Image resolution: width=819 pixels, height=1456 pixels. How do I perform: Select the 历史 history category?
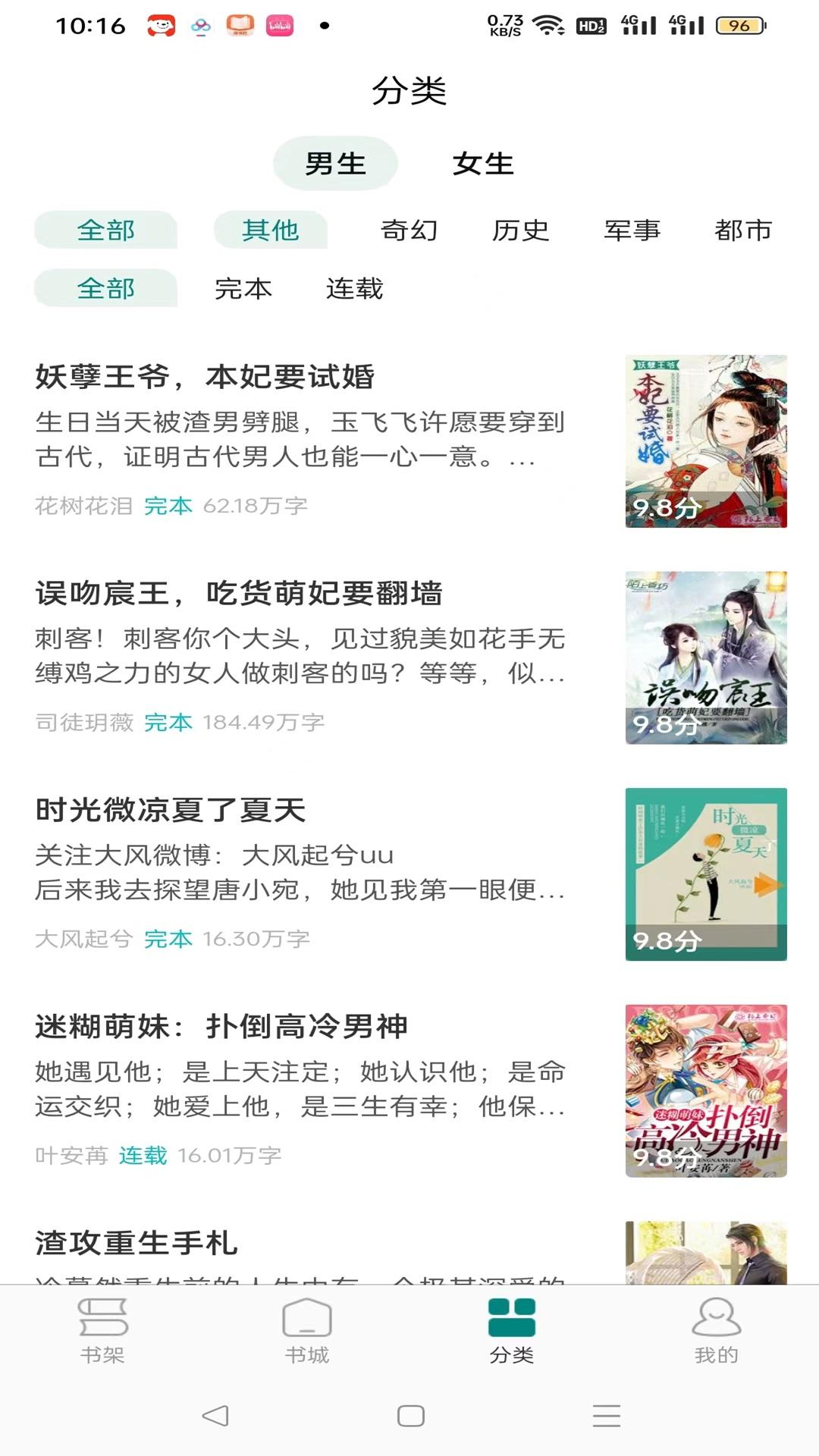[521, 231]
